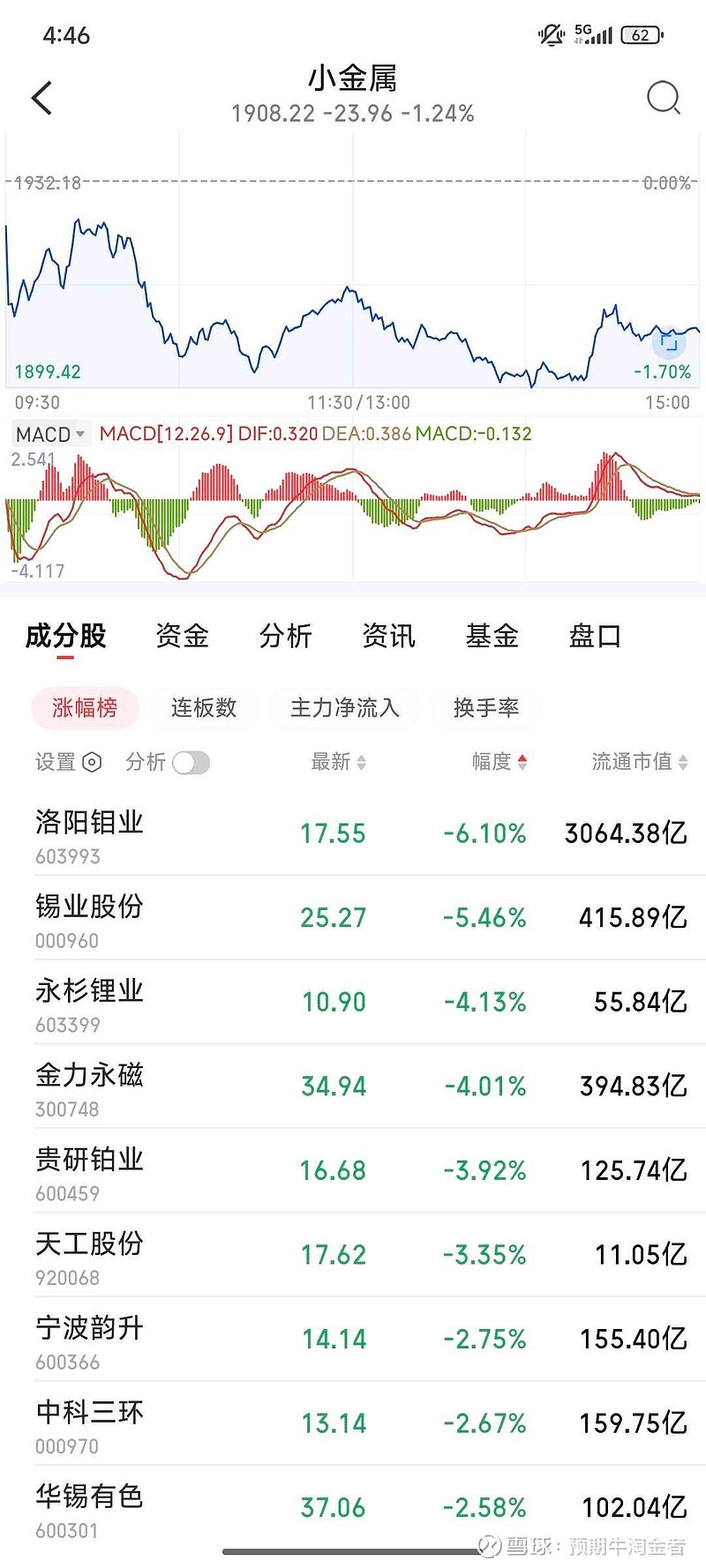Select the 连板数 filter
Image resolution: width=706 pixels, height=1568 pixels.
[x=203, y=708]
